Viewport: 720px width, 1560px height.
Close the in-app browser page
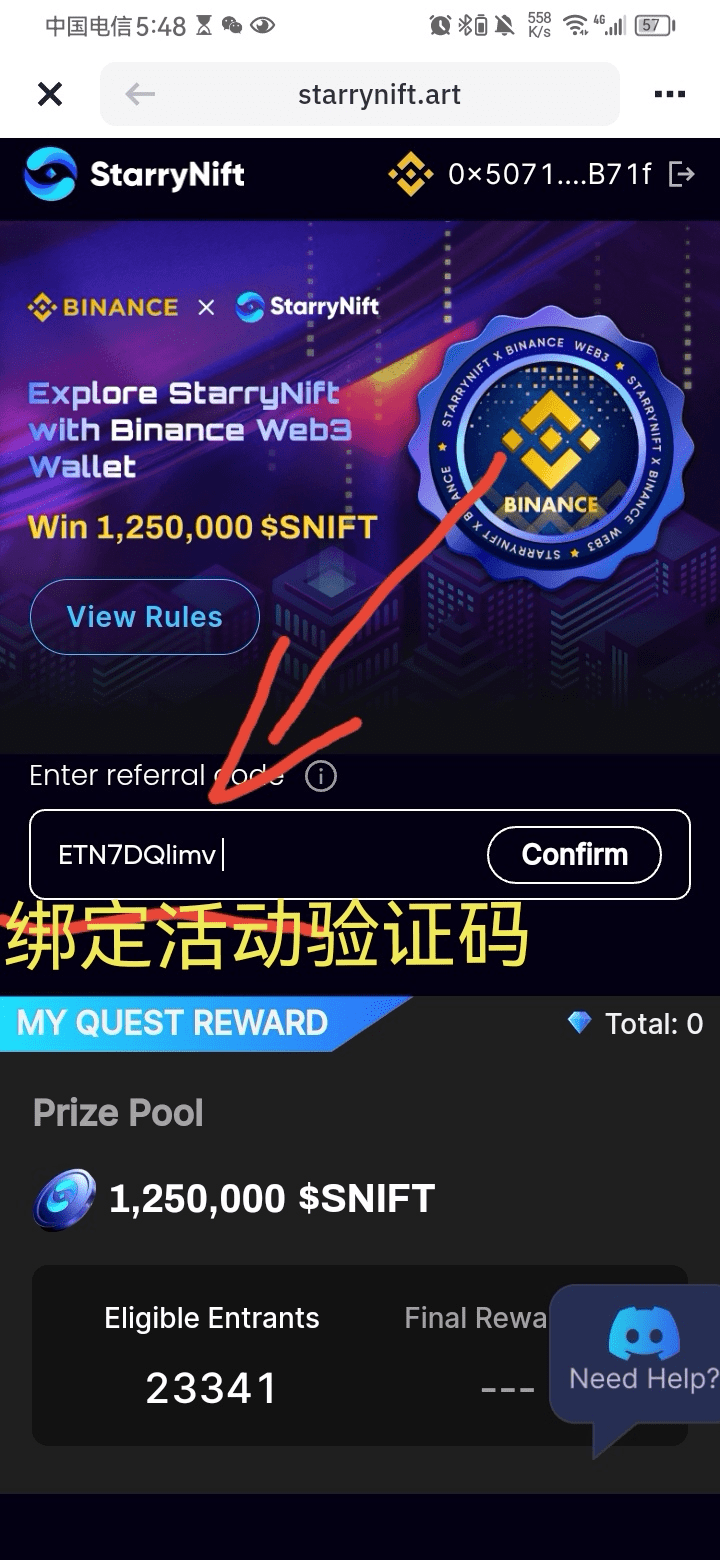point(49,95)
